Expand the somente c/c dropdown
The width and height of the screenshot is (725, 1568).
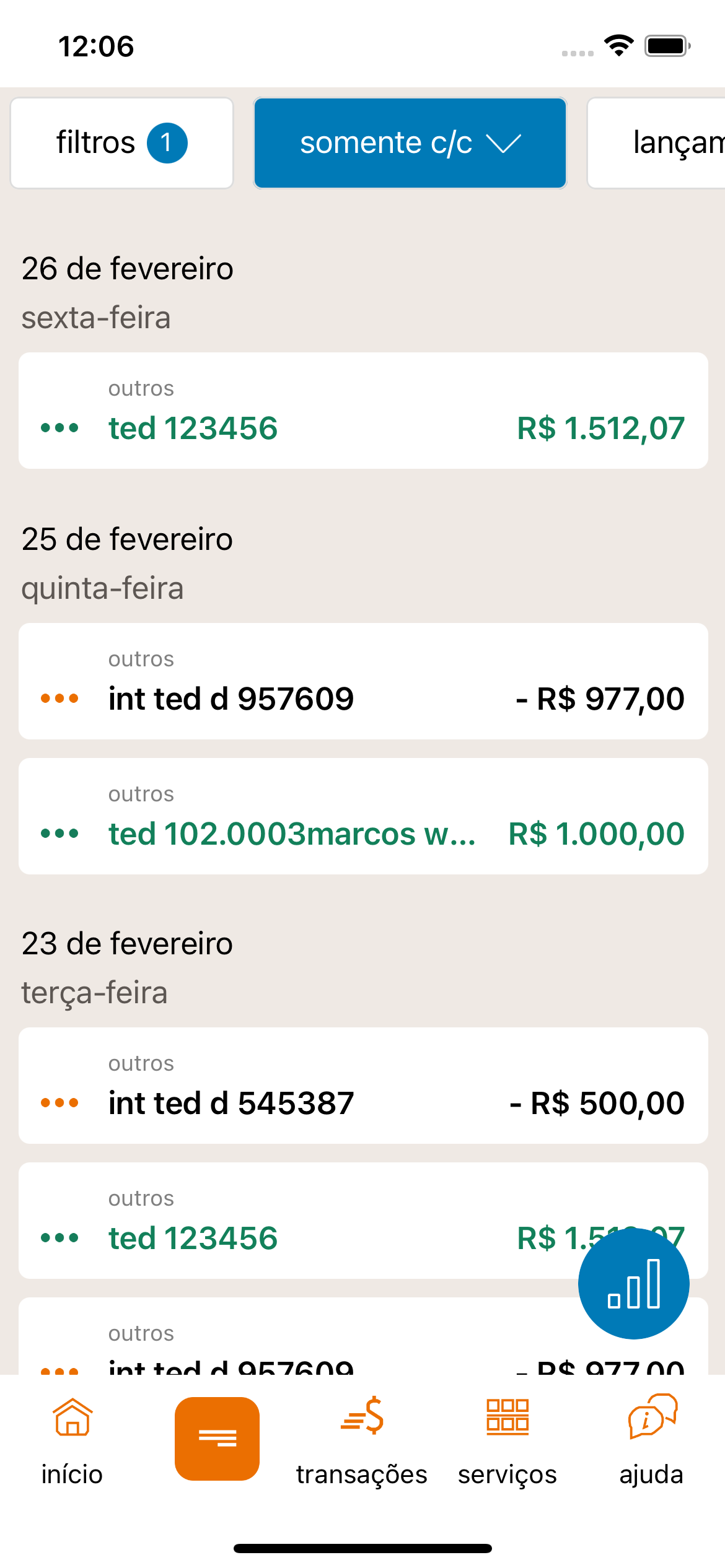[410, 143]
